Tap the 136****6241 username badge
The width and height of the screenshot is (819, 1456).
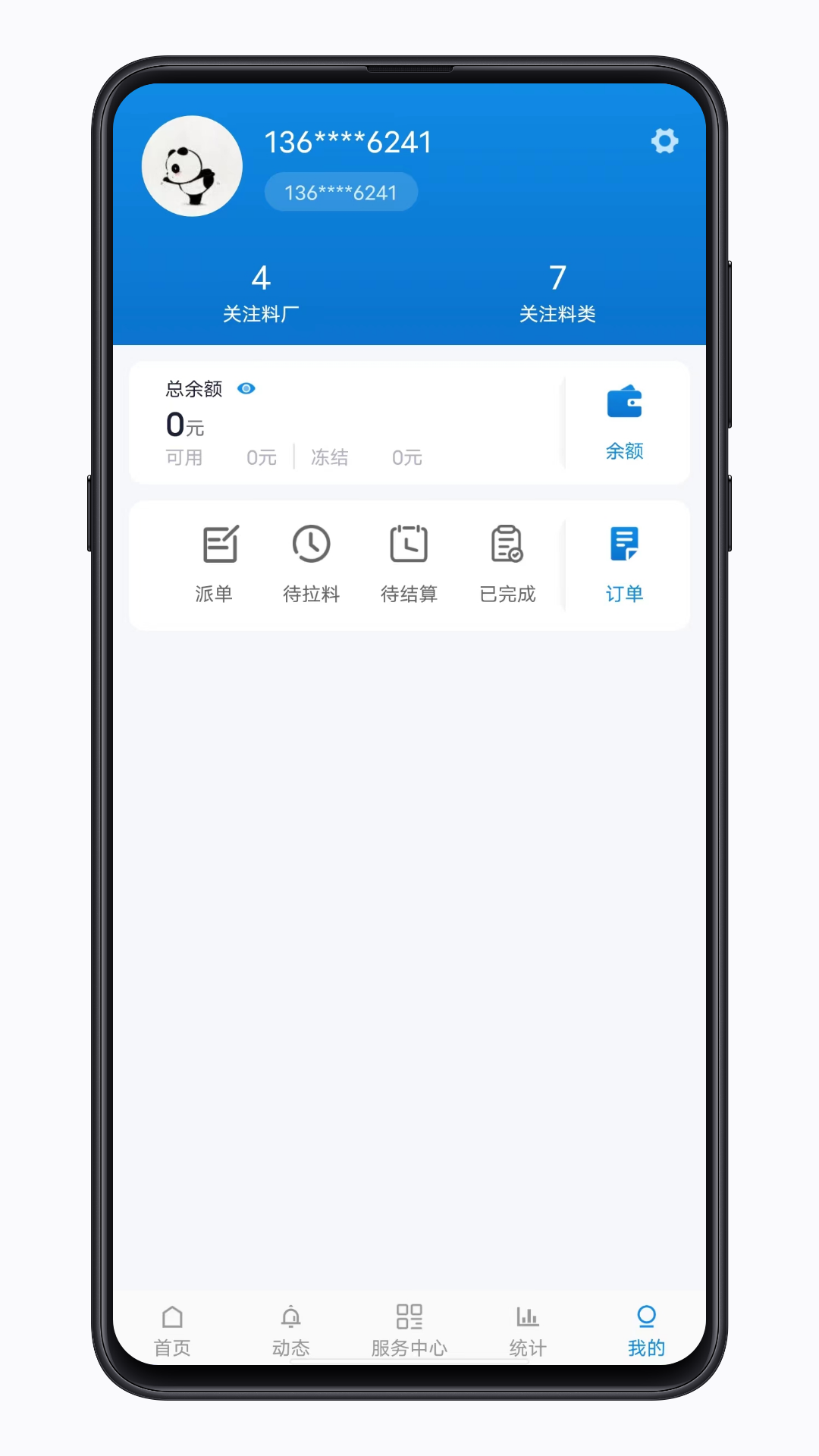[x=340, y=192]
